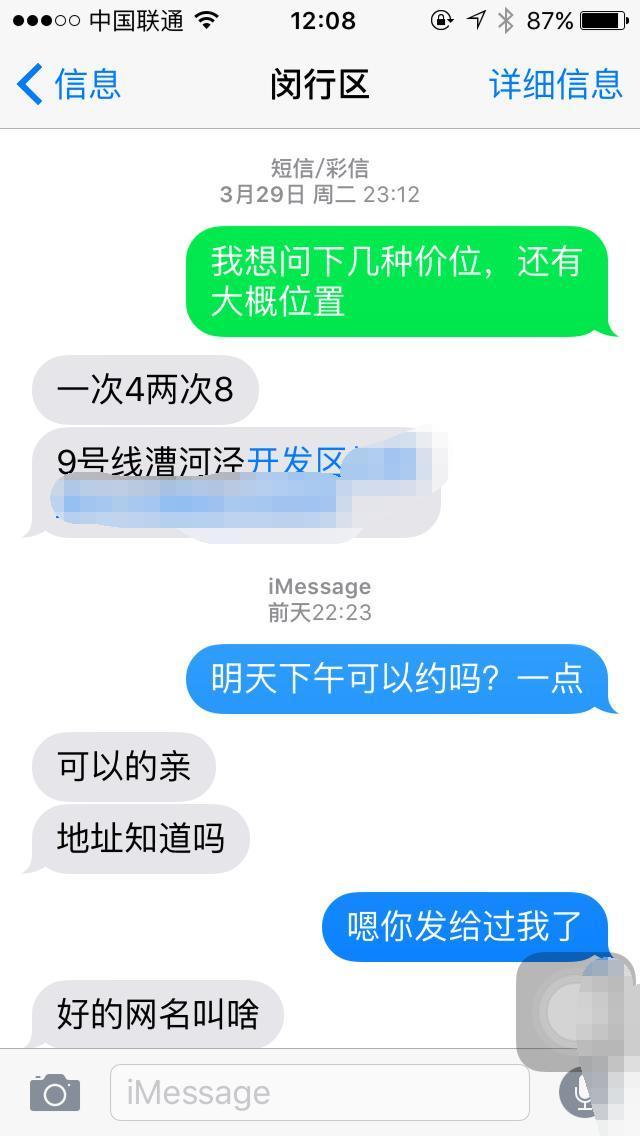Open 详细信息 for this conversation
This screenshot has height=1136, width=640.
click(555, 84)
